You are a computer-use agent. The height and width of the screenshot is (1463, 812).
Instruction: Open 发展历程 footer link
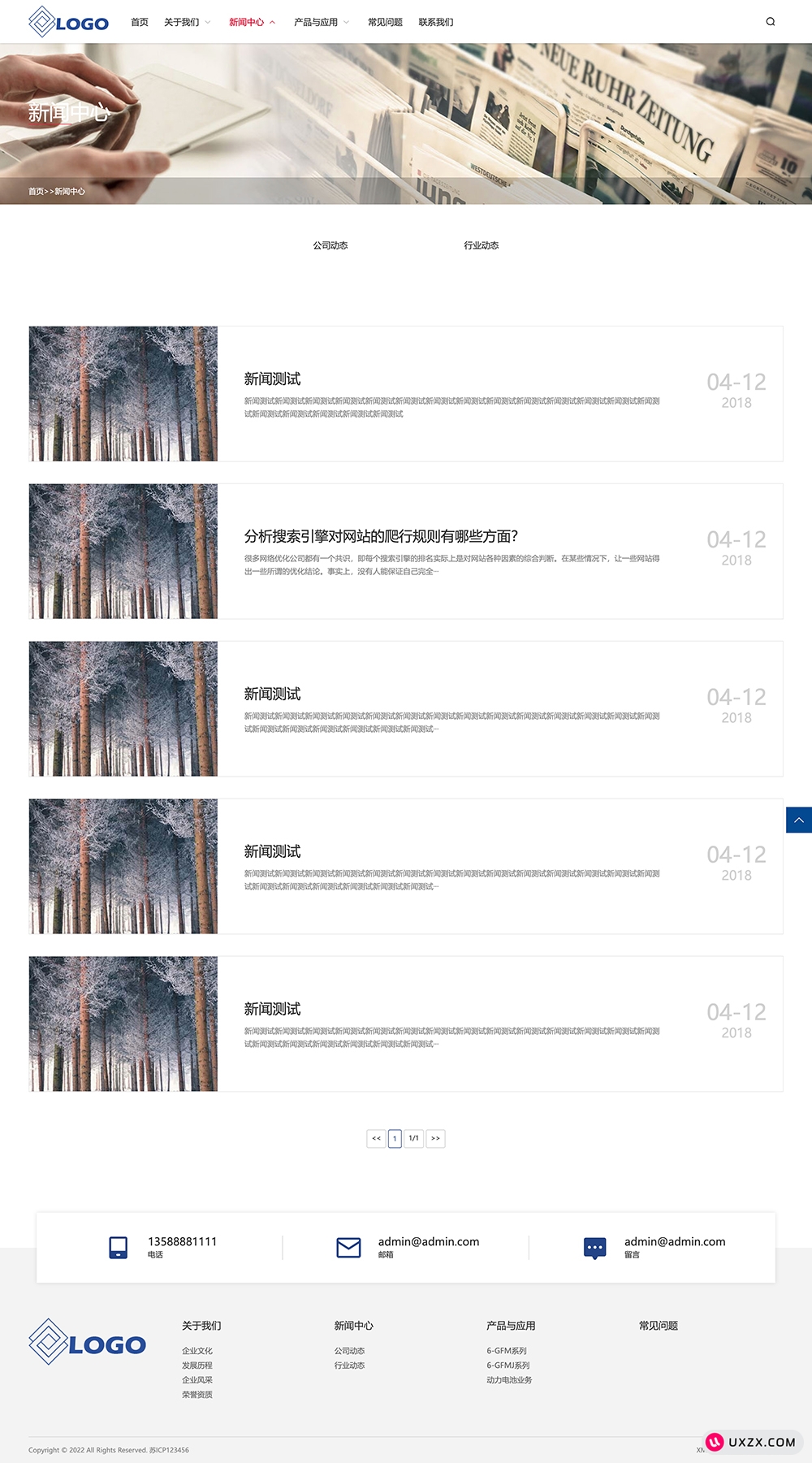[197, 1366]
